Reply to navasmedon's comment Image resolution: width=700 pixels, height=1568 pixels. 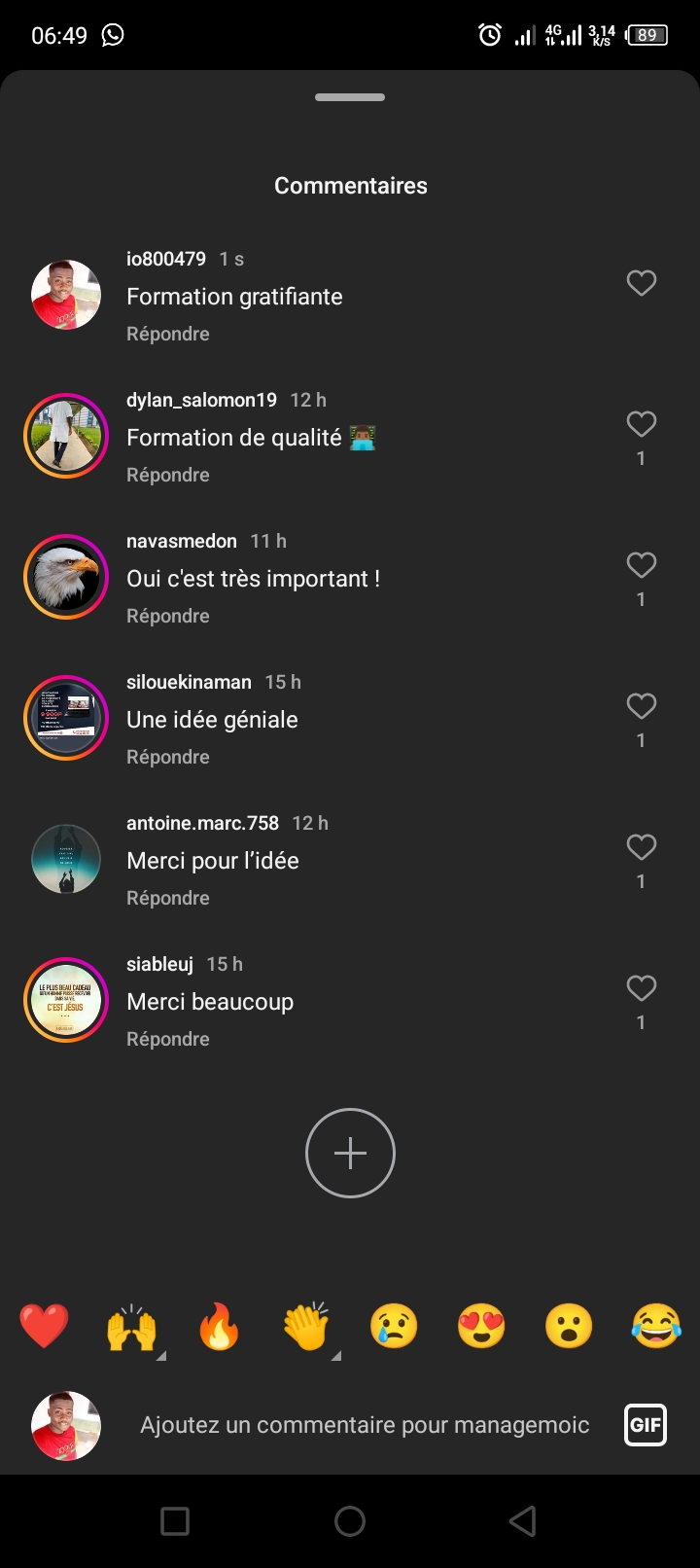coord(168,616)
